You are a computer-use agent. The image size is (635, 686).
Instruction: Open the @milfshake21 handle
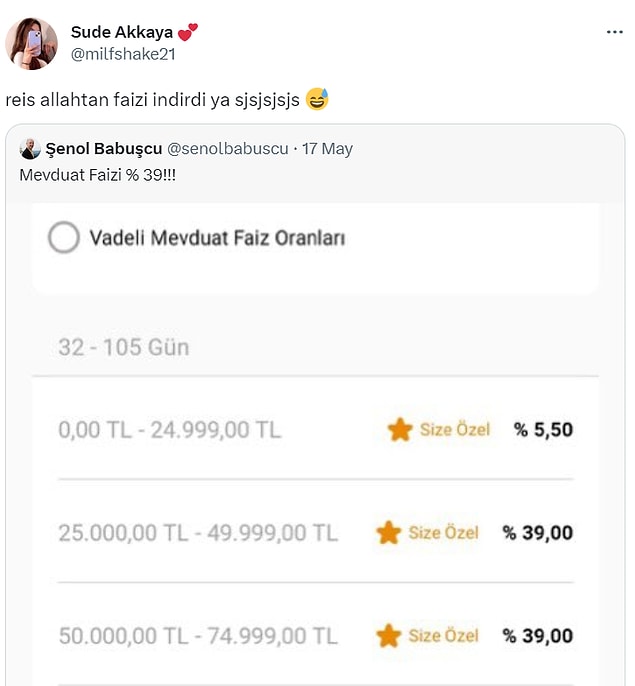pos(123,54)
